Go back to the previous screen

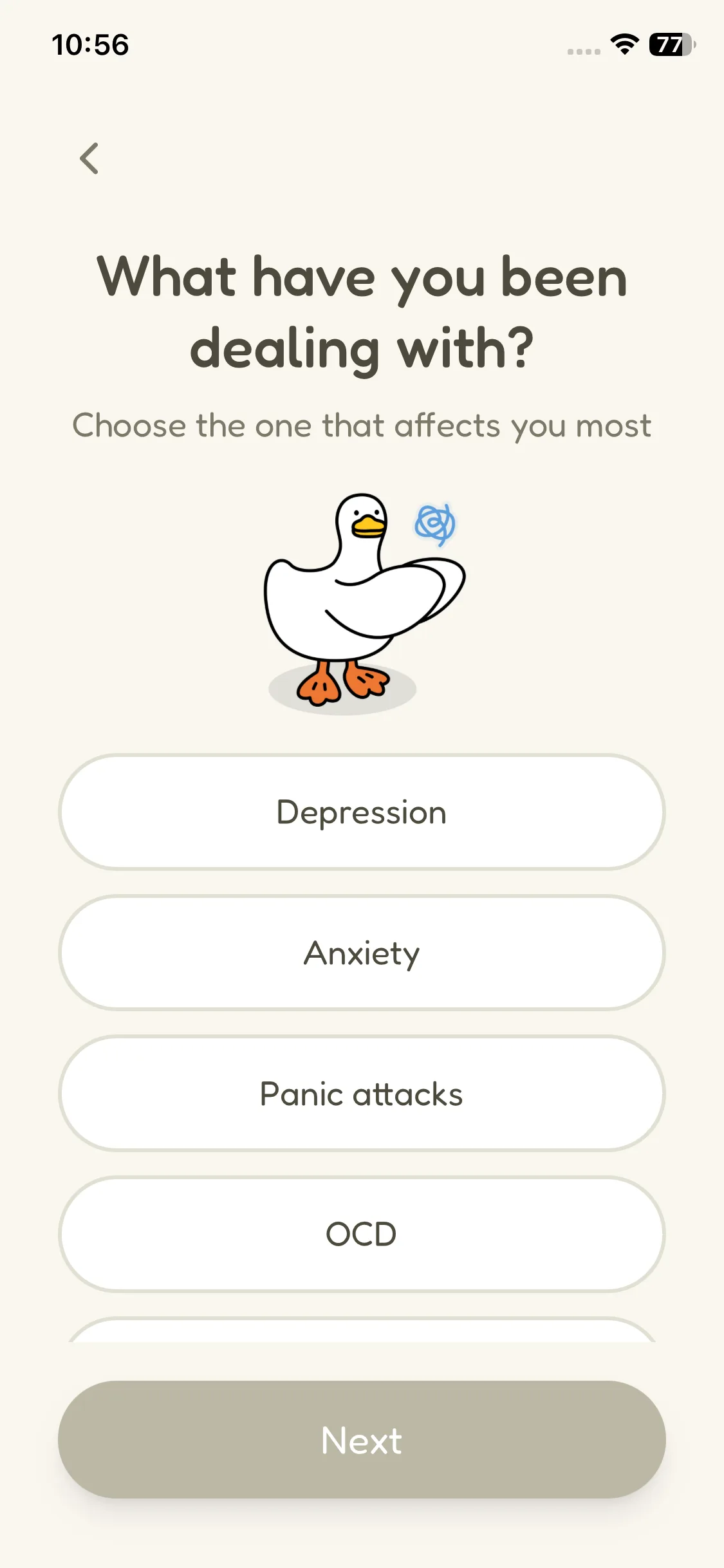point(89,158)
